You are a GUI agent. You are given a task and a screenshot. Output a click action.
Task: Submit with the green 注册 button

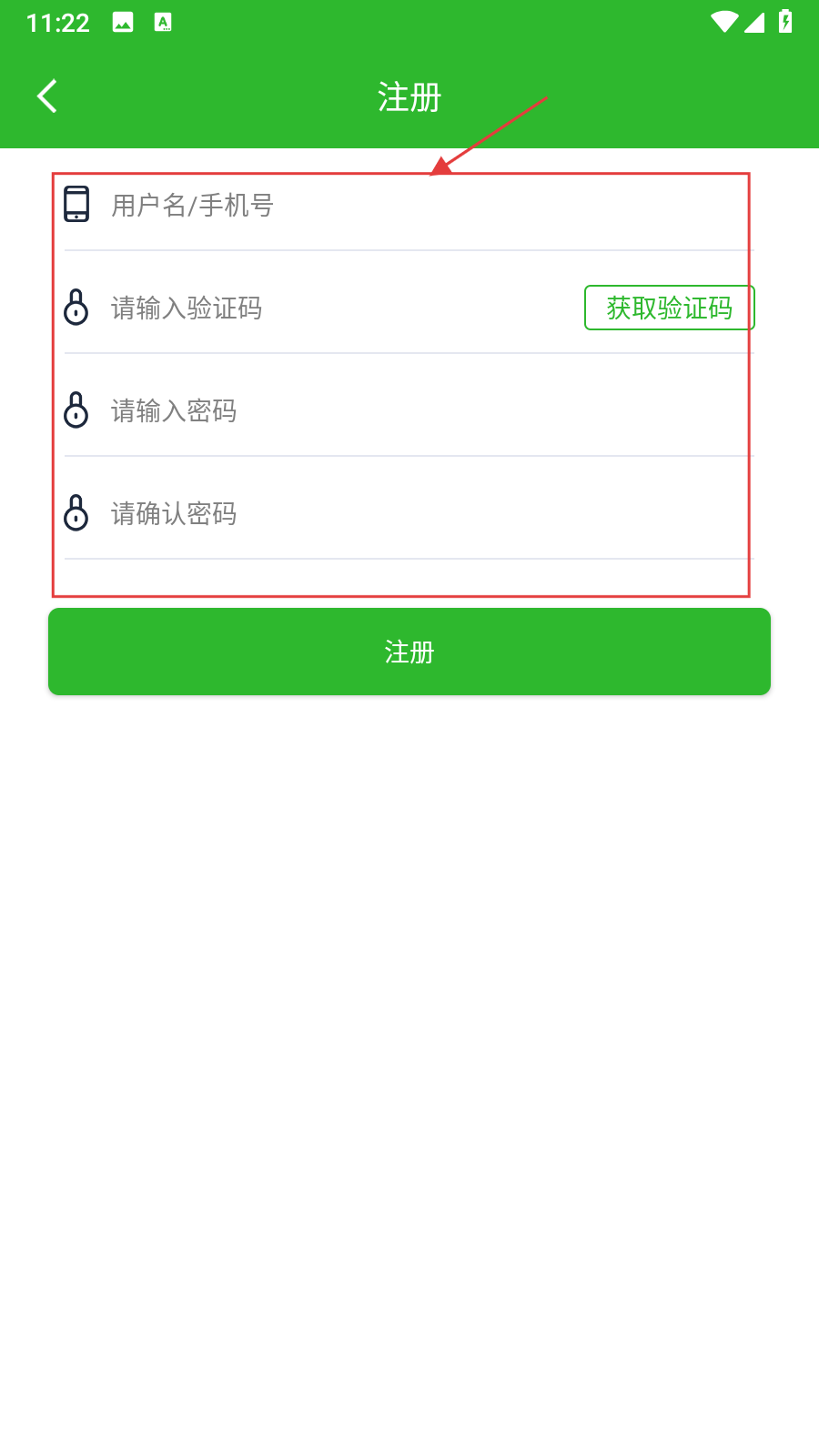pyautogui.click(x=409, y=652)
